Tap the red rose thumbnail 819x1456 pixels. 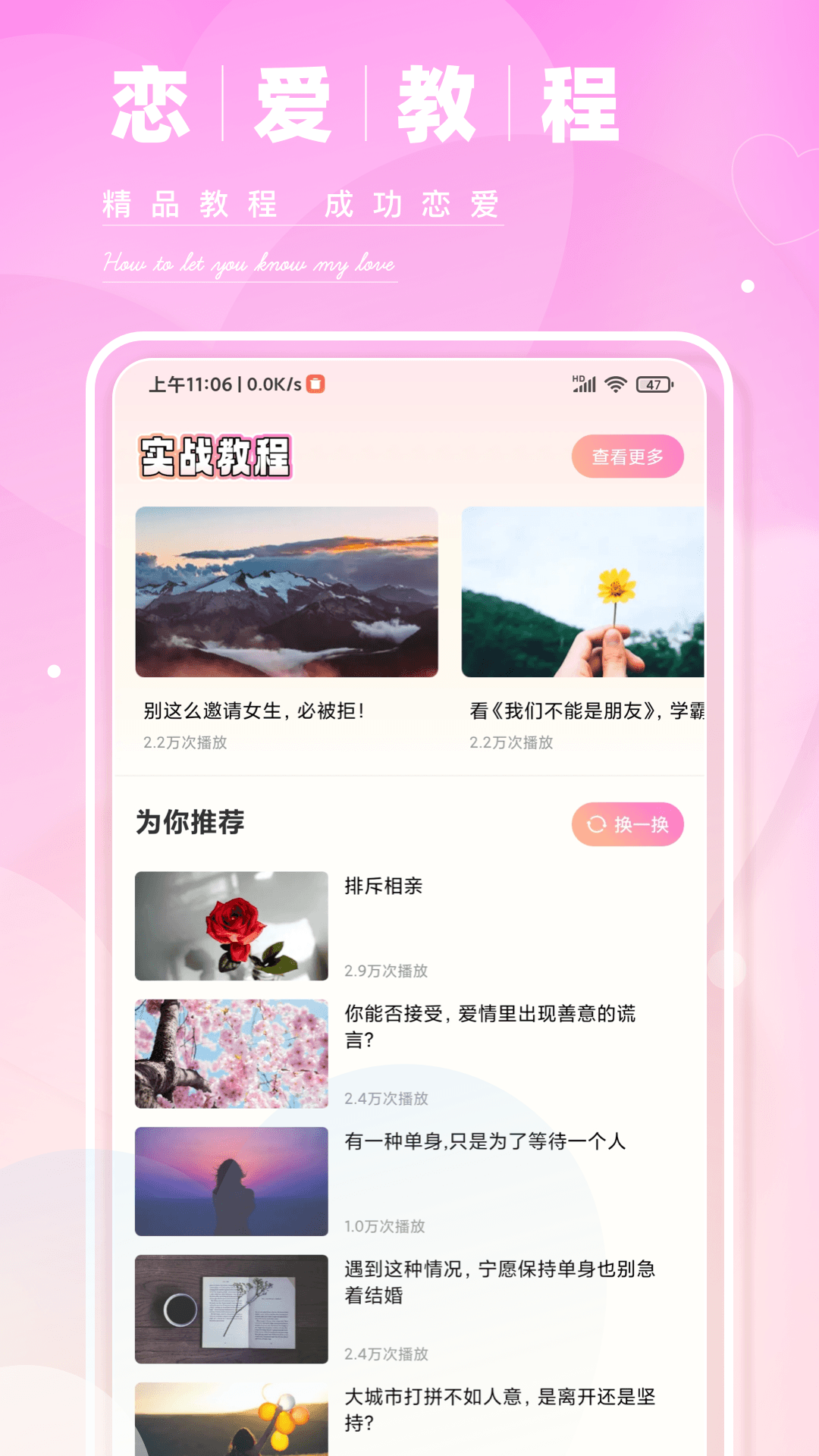pos(231,927)
